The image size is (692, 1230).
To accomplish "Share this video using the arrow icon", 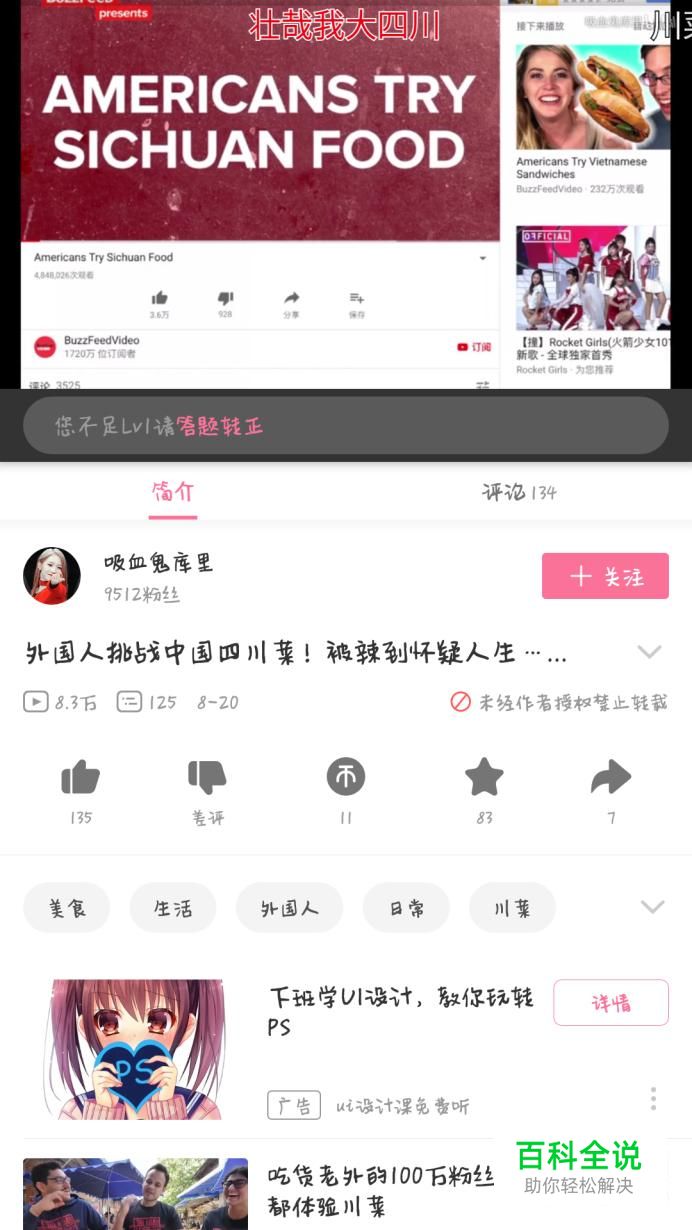I will [x=611, y=777].
